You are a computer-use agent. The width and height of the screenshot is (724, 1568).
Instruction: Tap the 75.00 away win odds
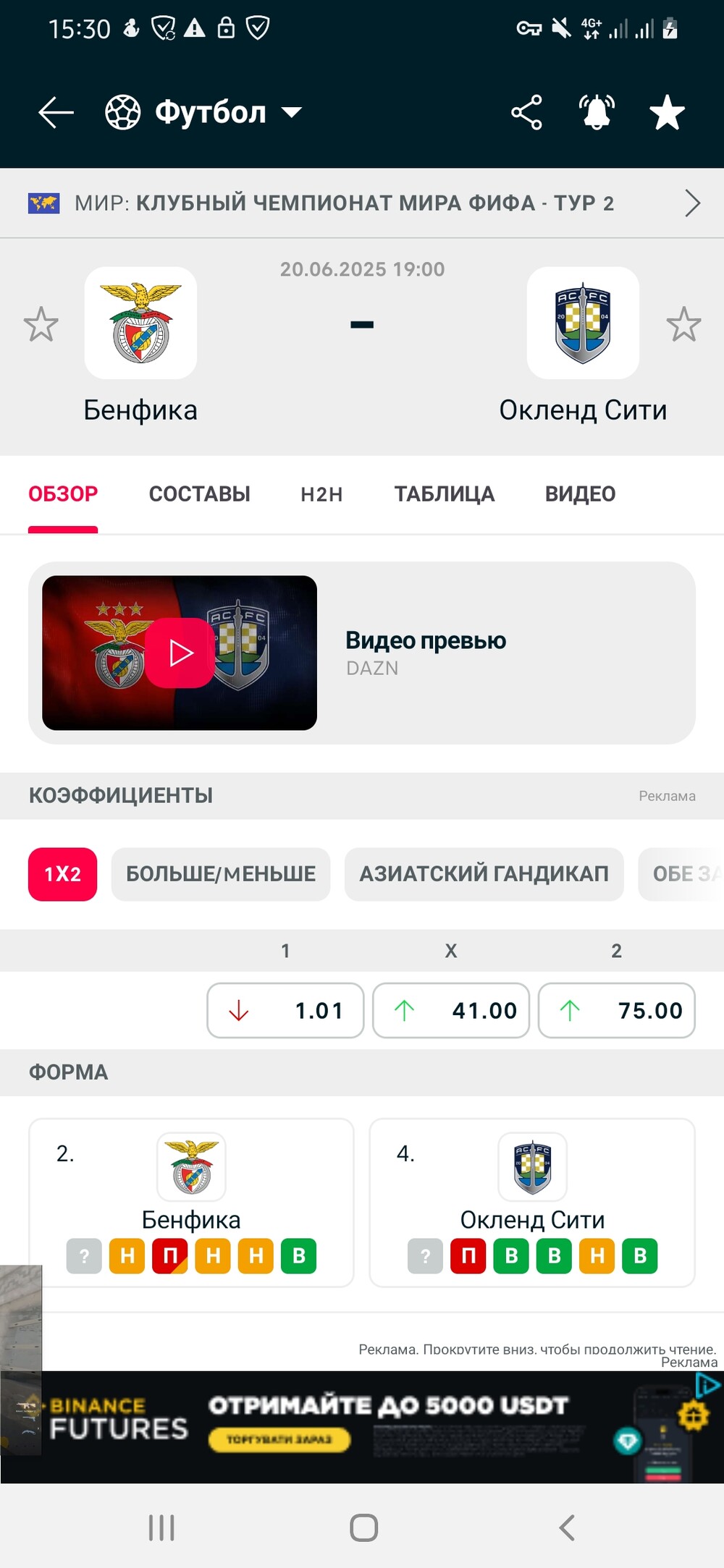[617, 1011]
